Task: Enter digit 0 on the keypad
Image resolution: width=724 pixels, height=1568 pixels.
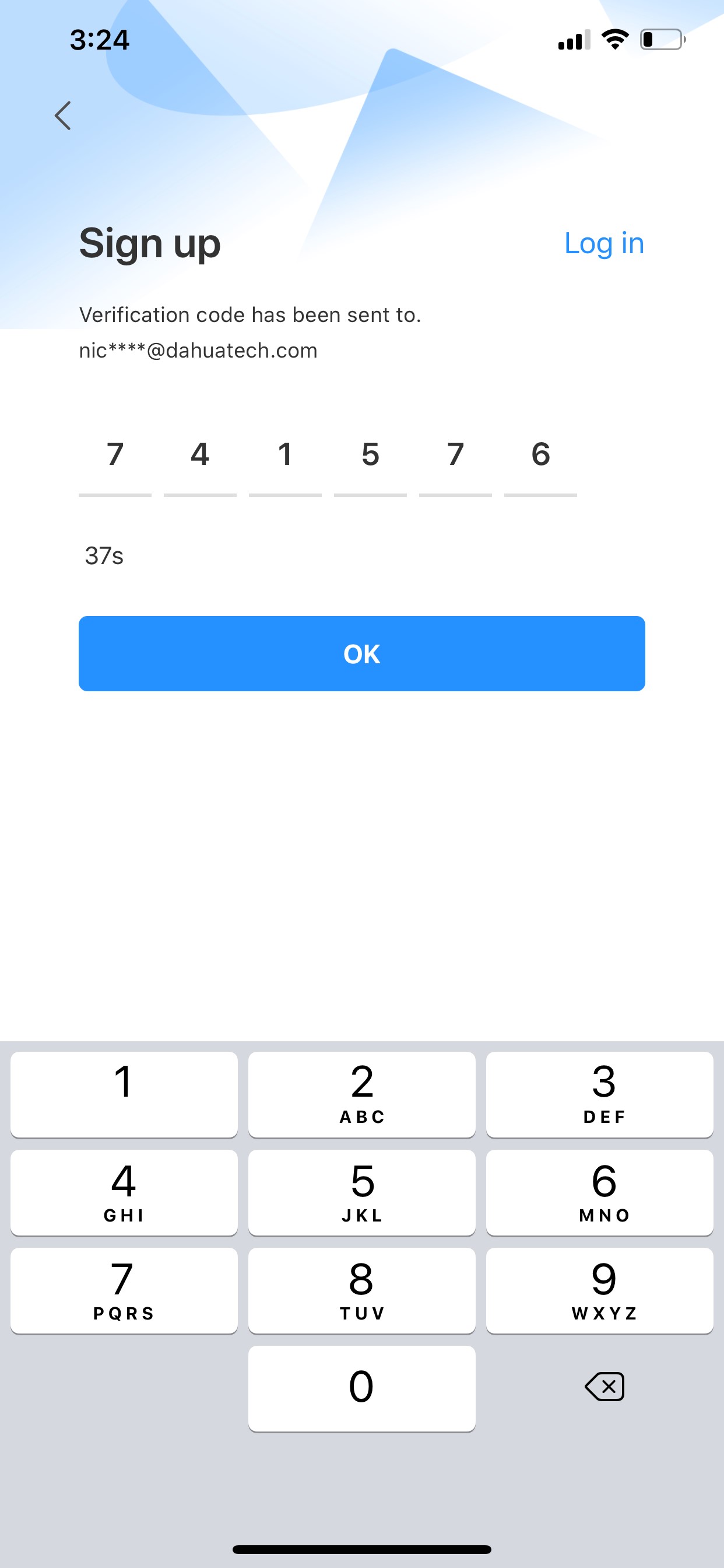Action: [361, 1388]
